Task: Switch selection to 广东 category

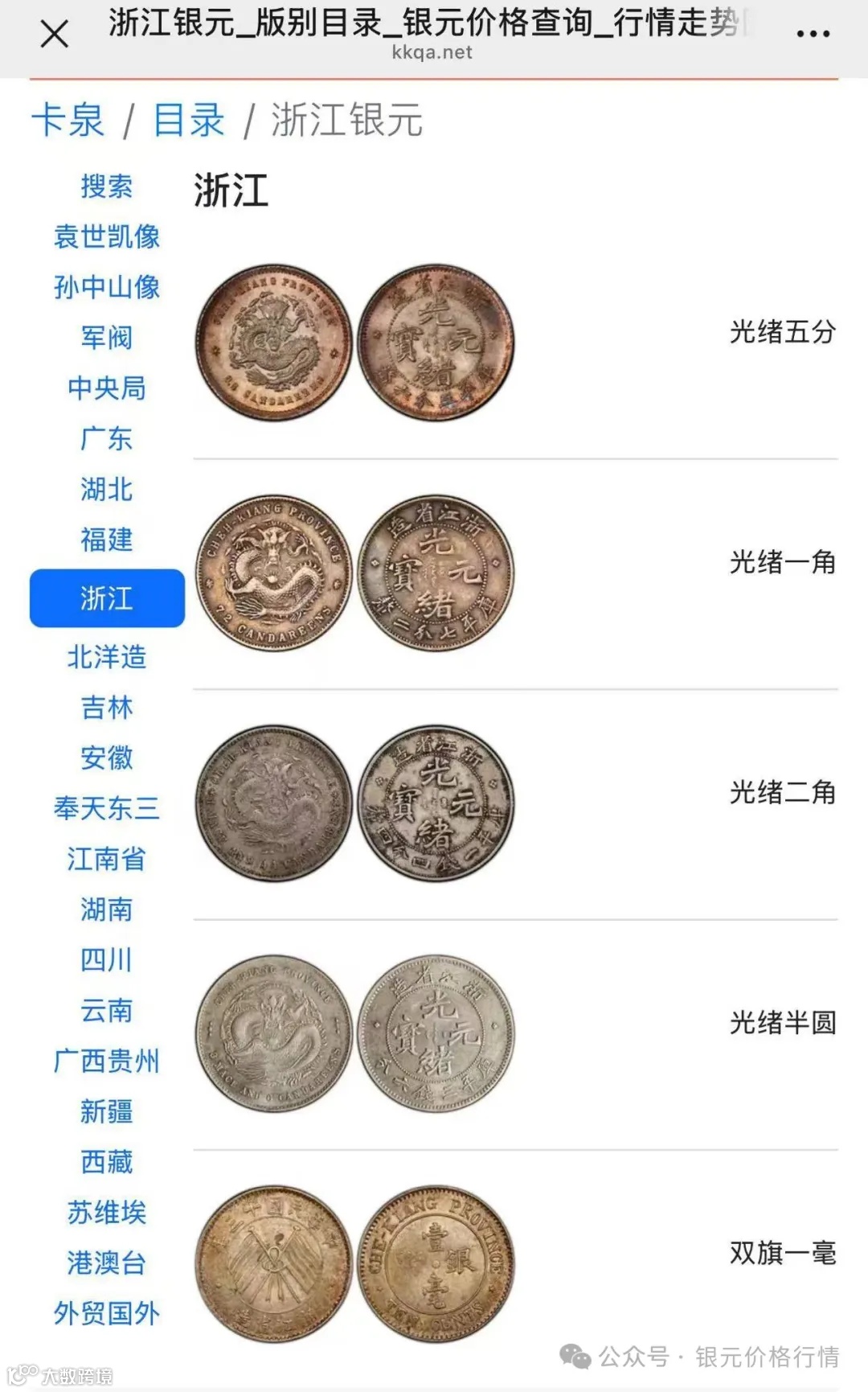Action: 105,440
